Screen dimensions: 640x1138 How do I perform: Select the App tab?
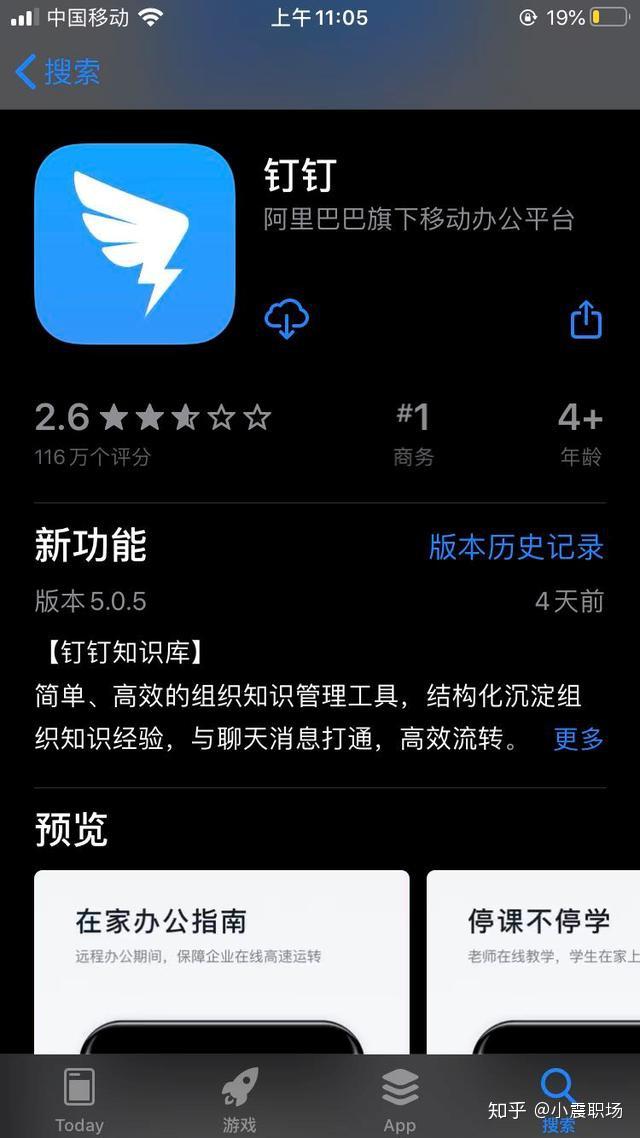click(399, 1098)
